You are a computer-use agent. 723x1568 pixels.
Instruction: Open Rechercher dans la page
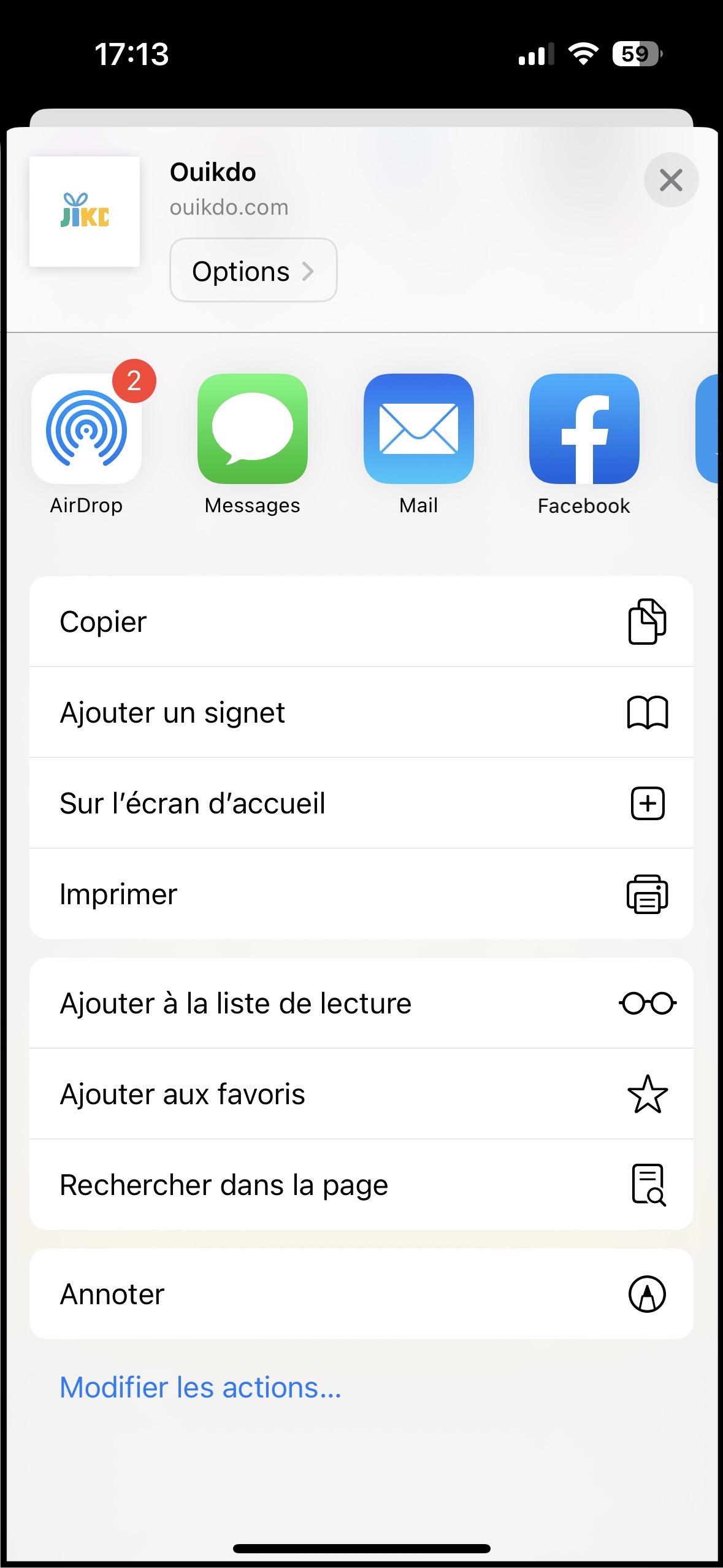point(361,1185)
